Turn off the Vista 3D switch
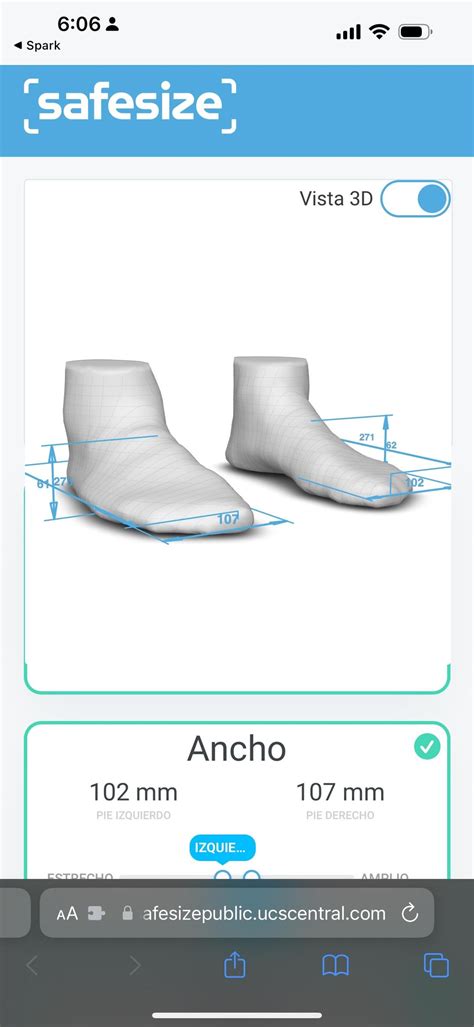This screenshot has width=474, height=1027. (415, 199)
